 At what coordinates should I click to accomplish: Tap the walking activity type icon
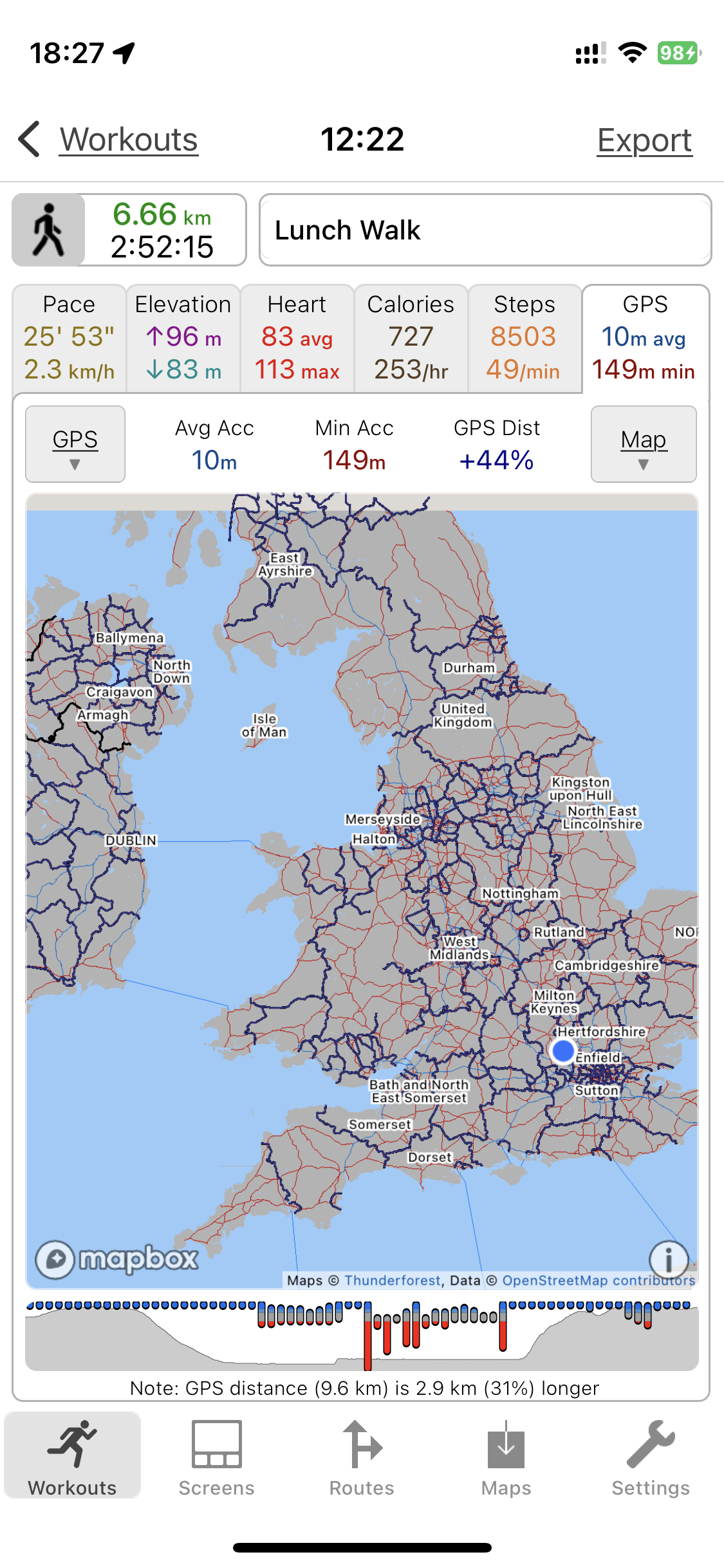(49, 230)
